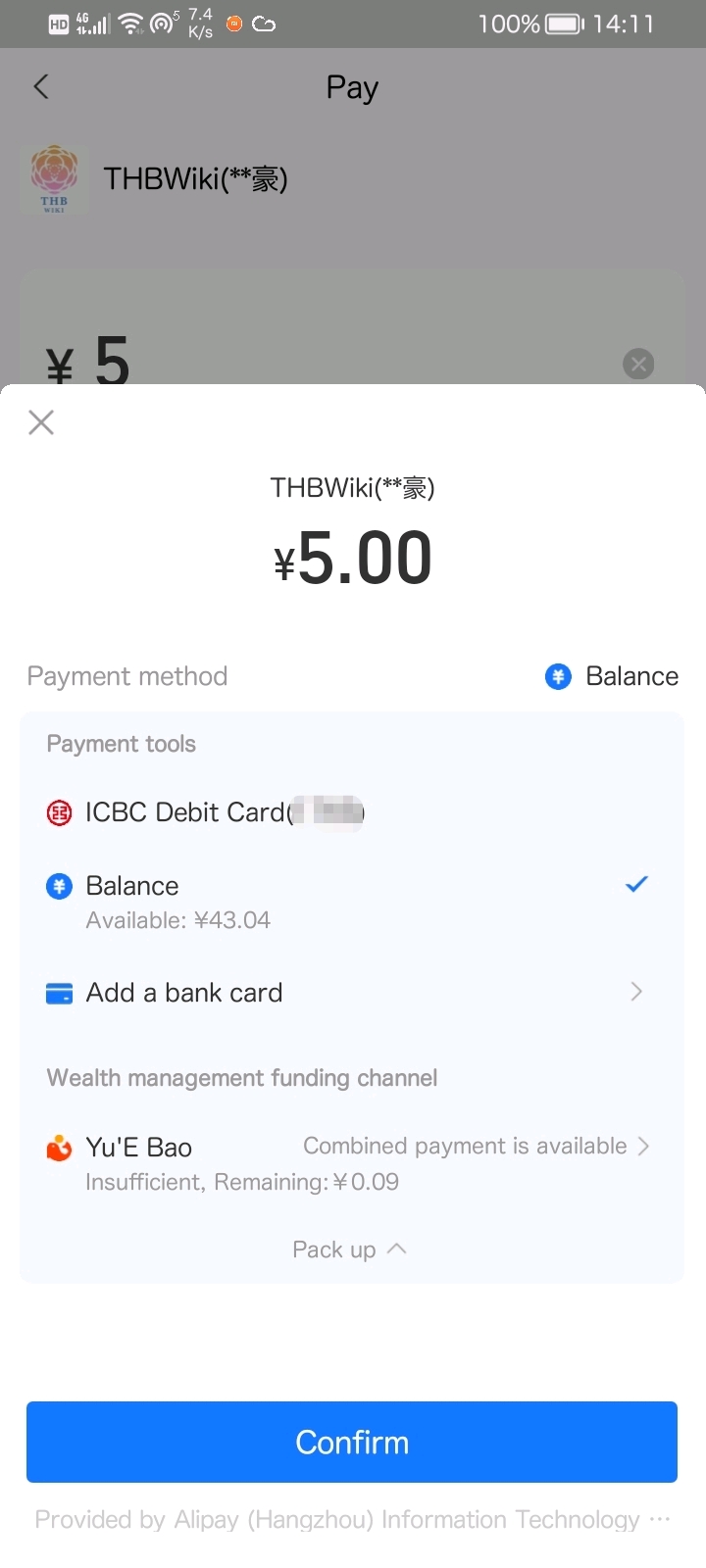The width and height of the screenshot is (706, 1568).
Task: Clear the entered amount
Action: point(638,365)
